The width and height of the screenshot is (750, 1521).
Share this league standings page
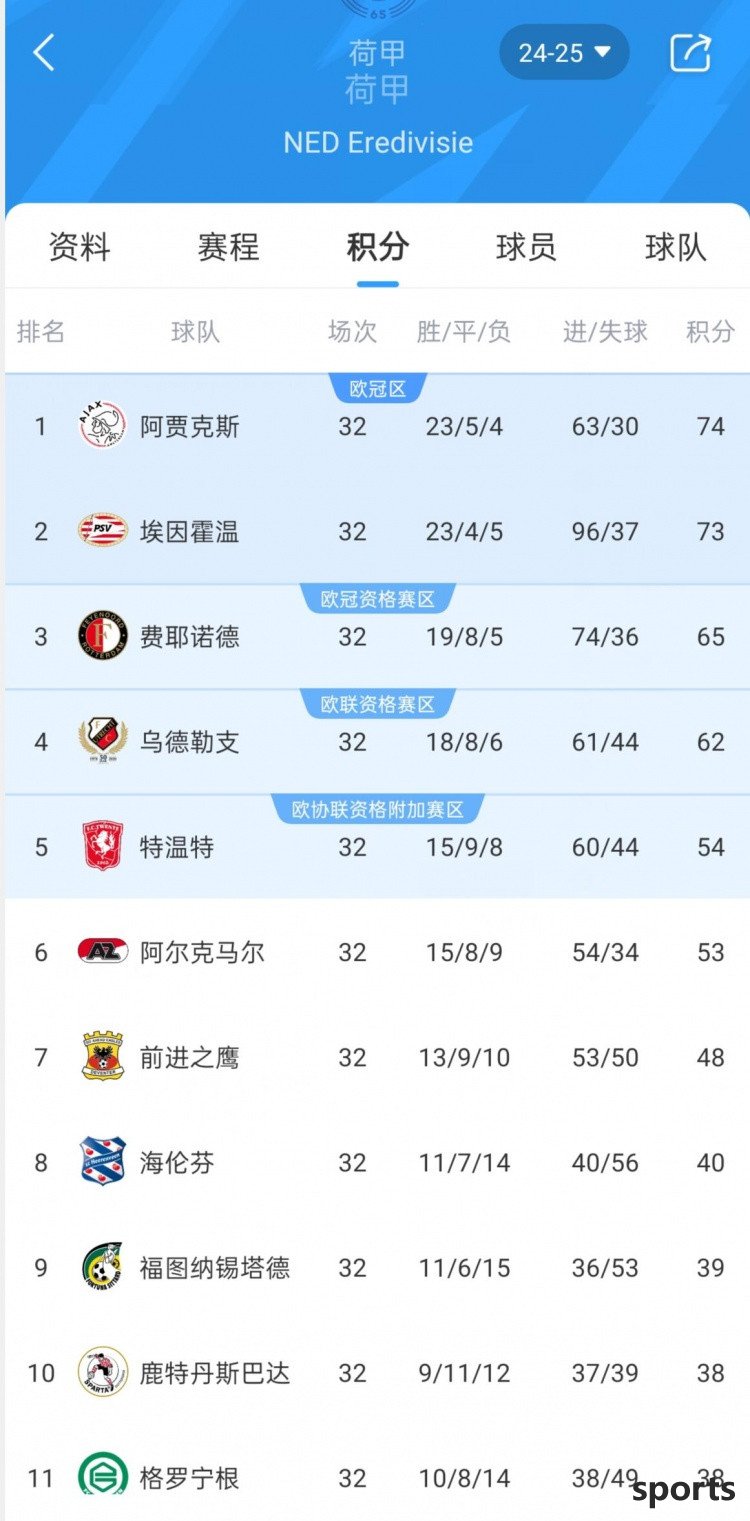click(690, 53)
